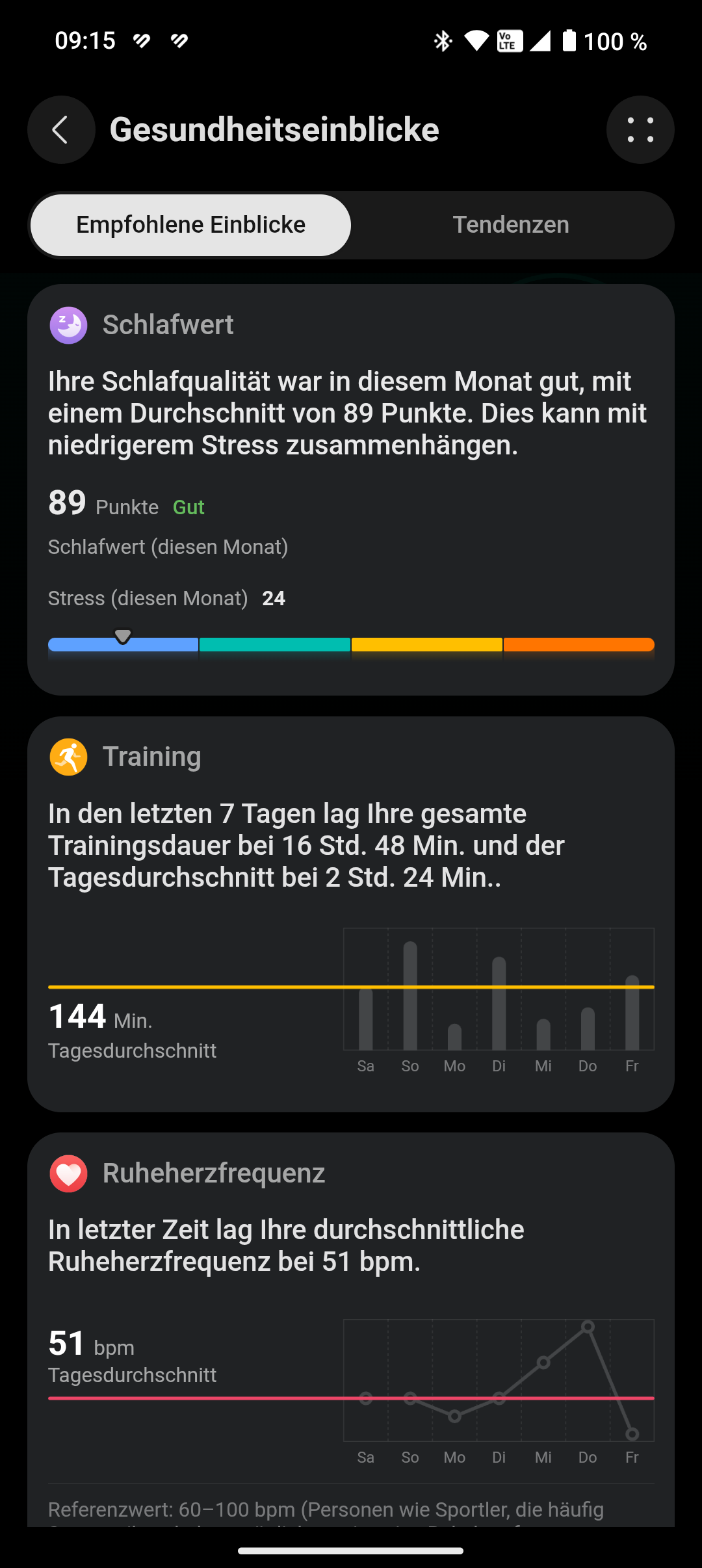Image resolution: width=702 pixels, height=1568 pixels.
Task: Select the Empfohlene Einblicke tab
Action: click(x=190, y=225)
